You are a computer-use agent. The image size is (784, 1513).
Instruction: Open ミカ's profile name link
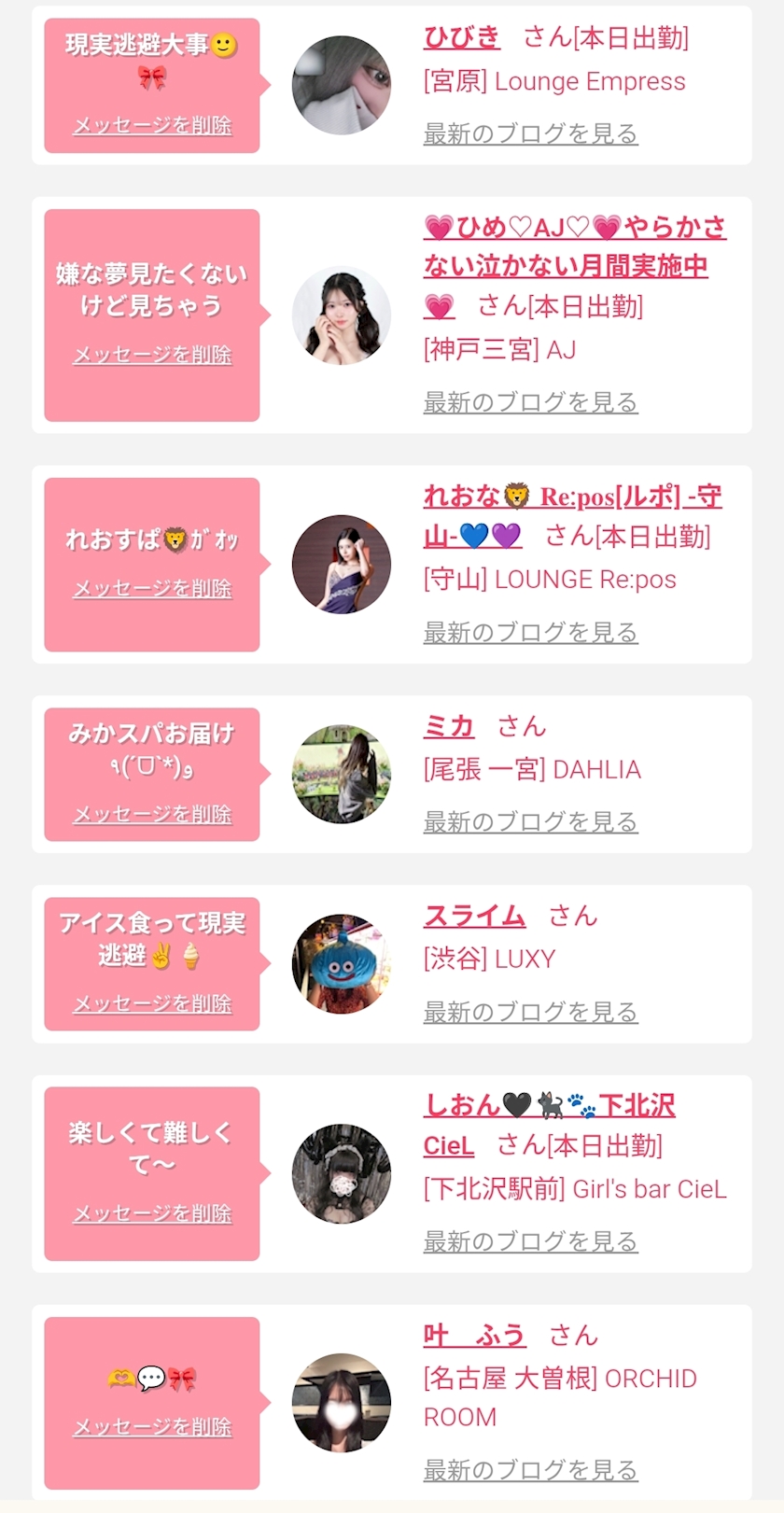[449, 726]
